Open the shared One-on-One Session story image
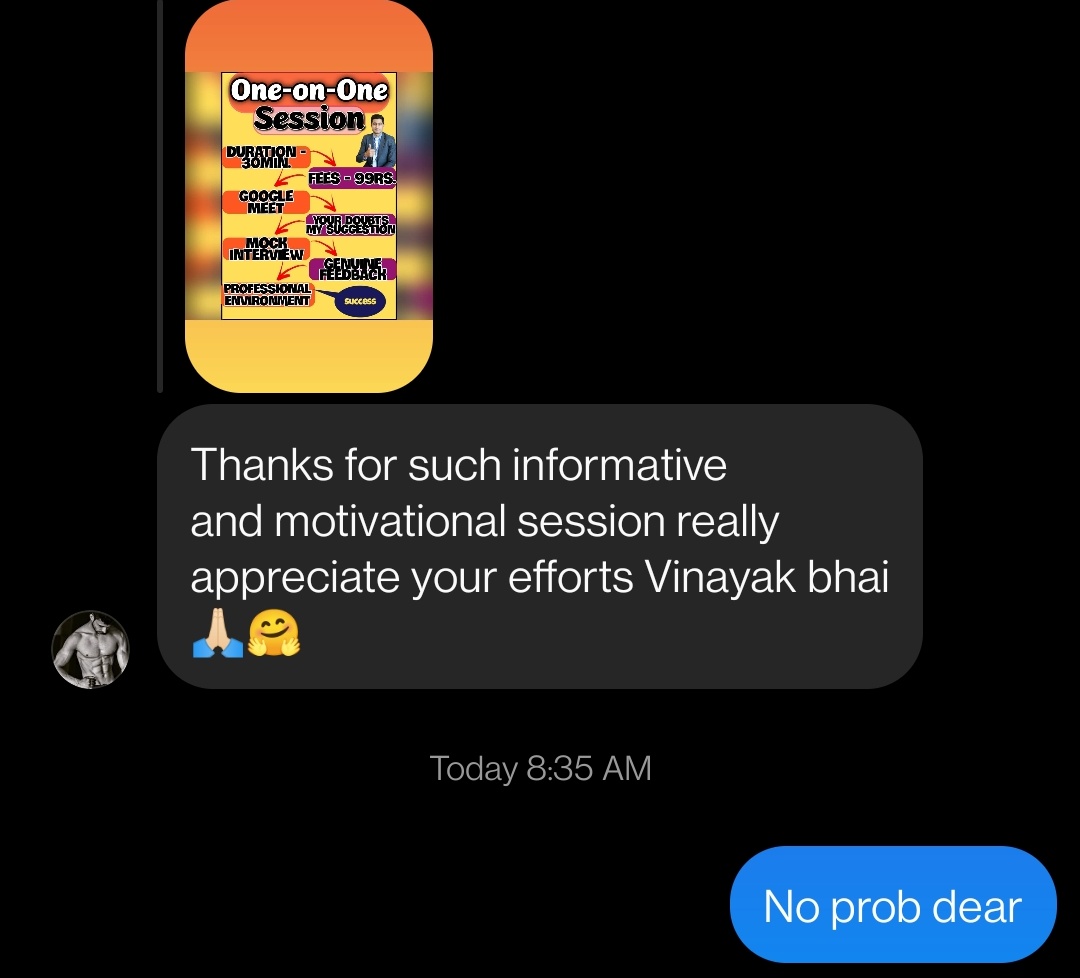The height and width of the screenshot is (978, 1080). pyautogui.click(x=309, y=196)
